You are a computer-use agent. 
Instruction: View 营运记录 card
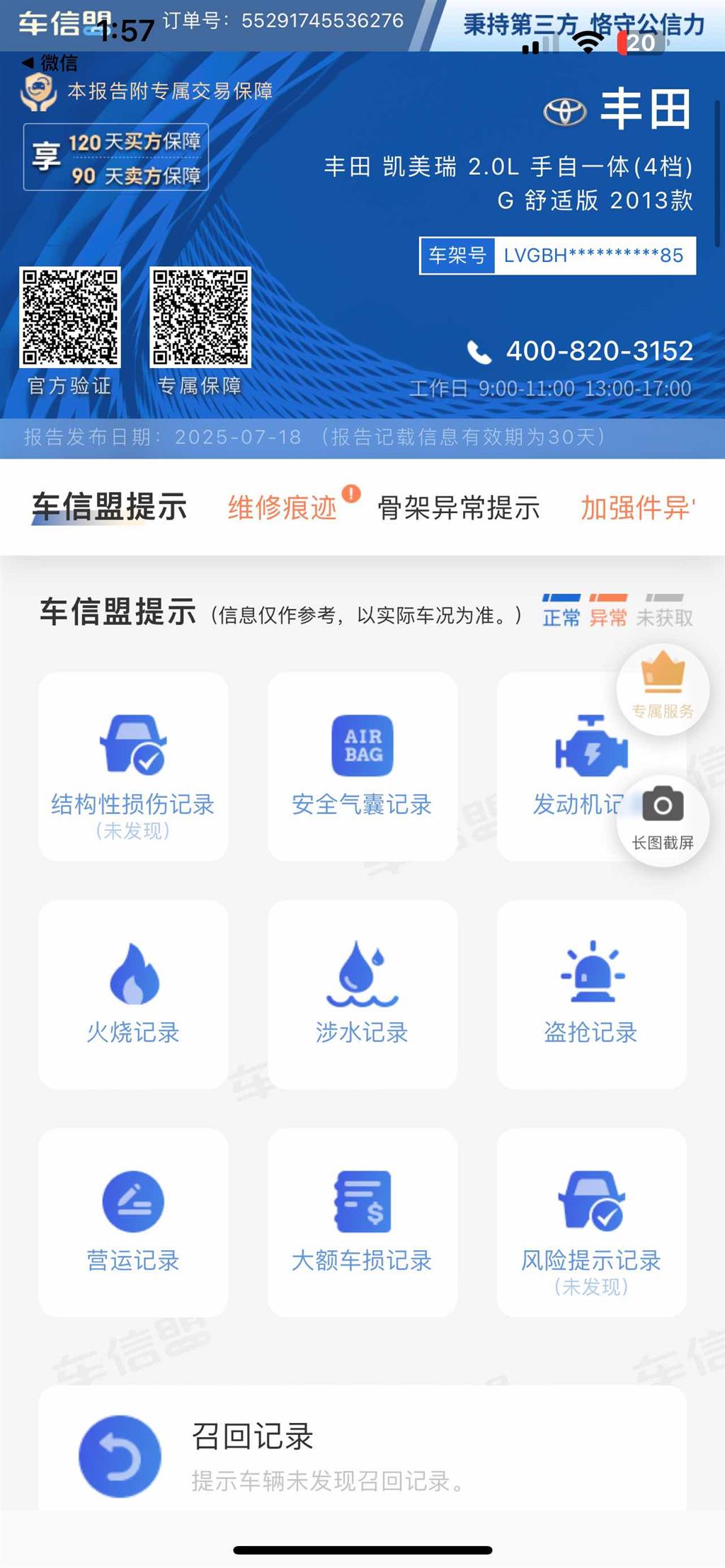point(133,1223)
